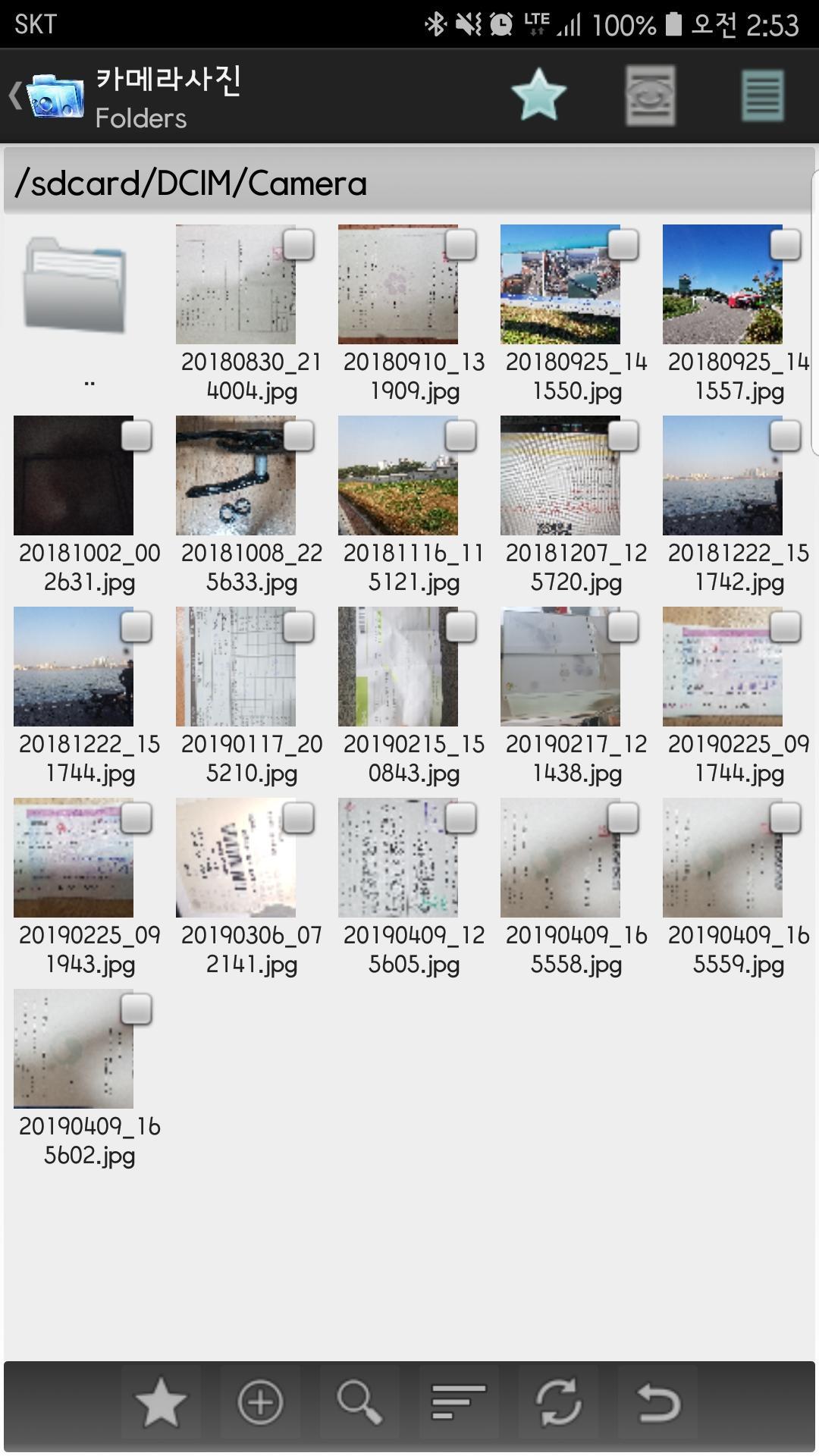Tap the teal star favorites icon
819x1456 pixels.
538,96
